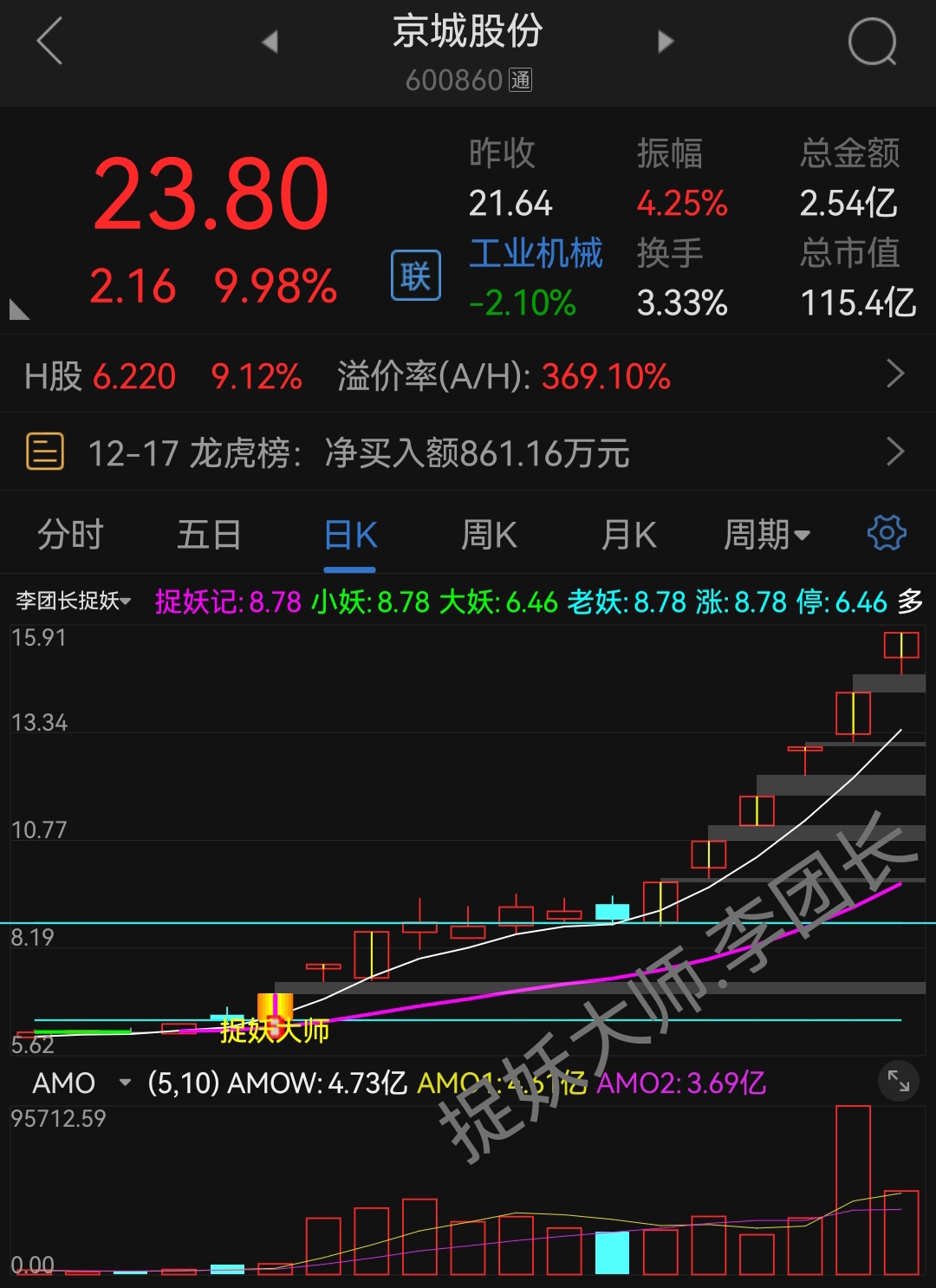Switch to the 分时 chart tab
The width and height of the screenshot is (936, 1288).
tap(70, 535)
